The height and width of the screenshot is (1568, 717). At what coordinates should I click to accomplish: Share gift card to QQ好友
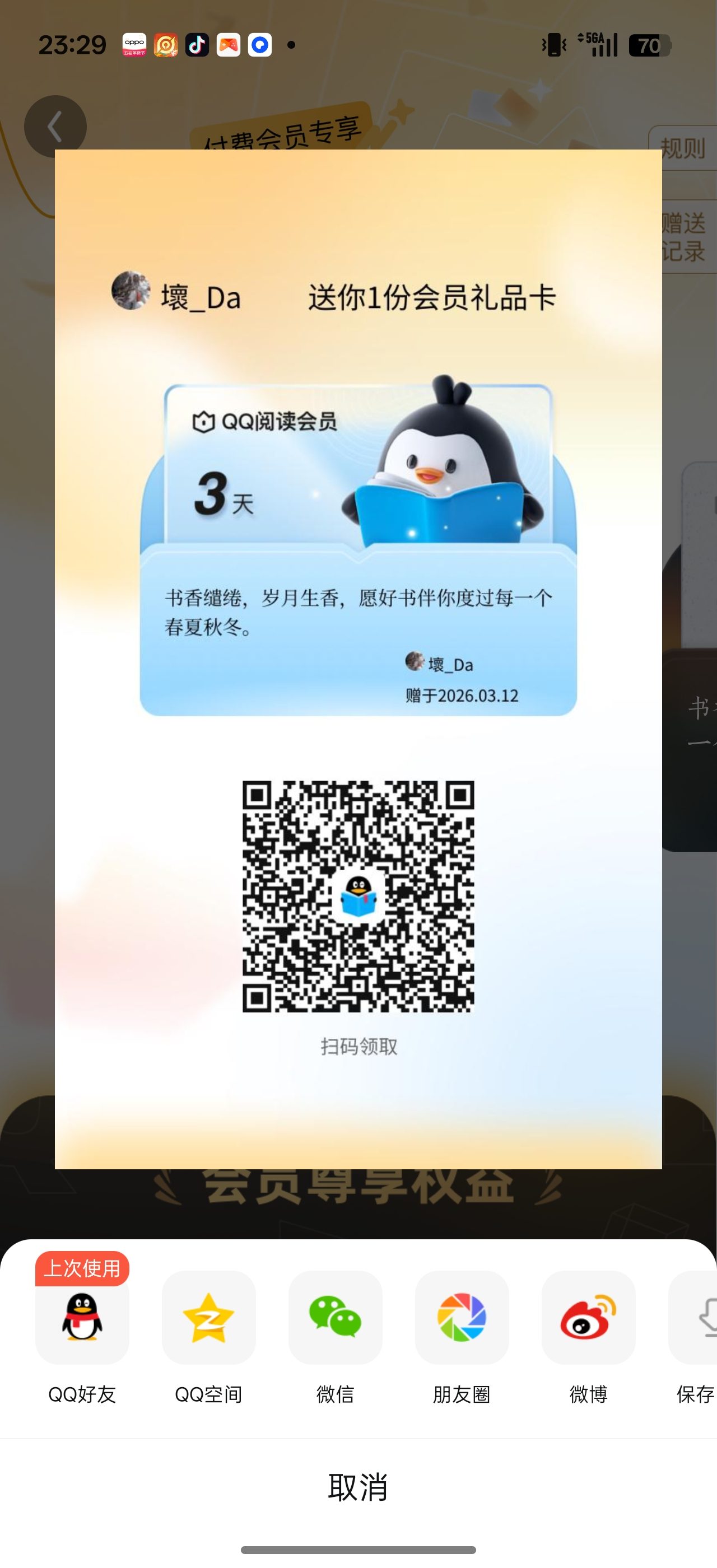[x=82, y=1317]
